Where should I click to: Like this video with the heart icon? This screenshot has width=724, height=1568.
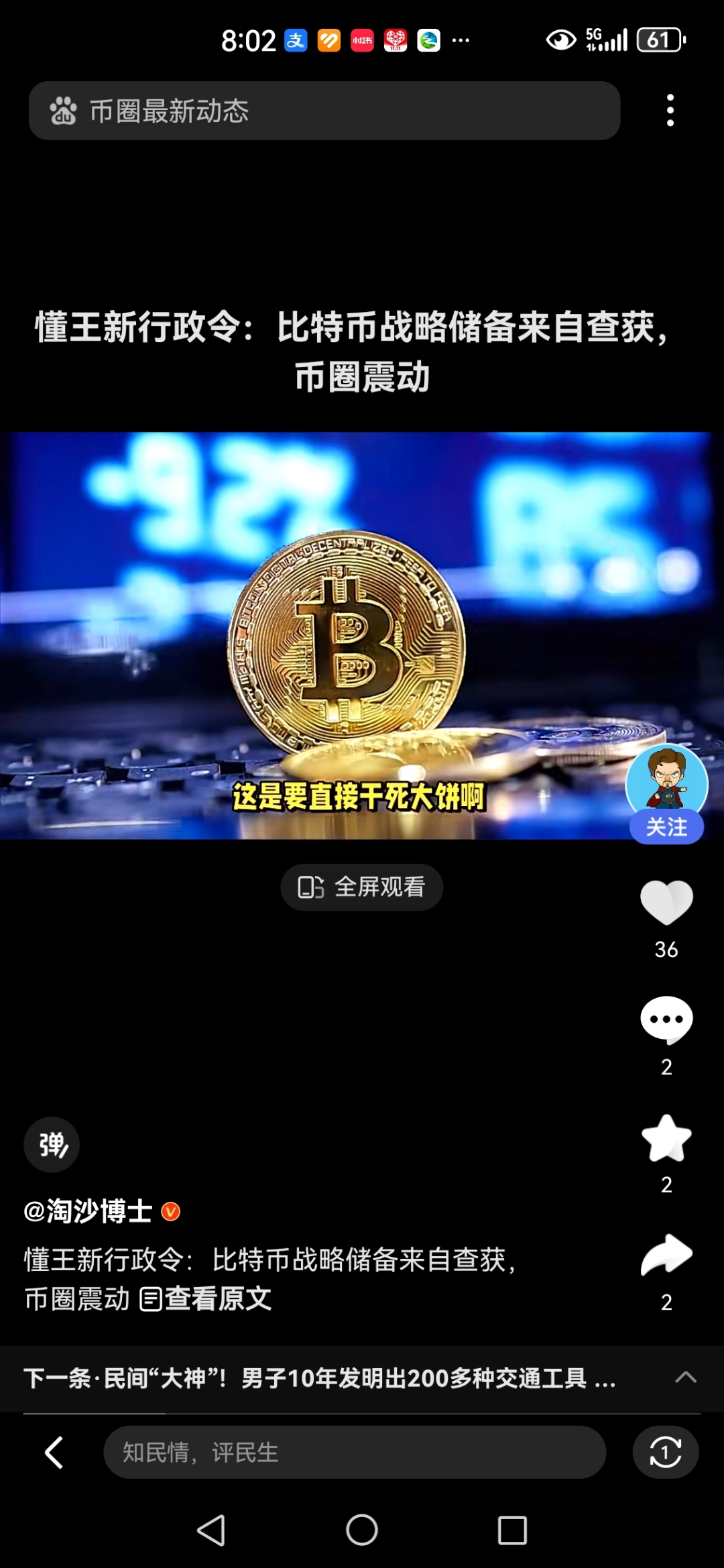pyautogui.click(x=666, y=902)
